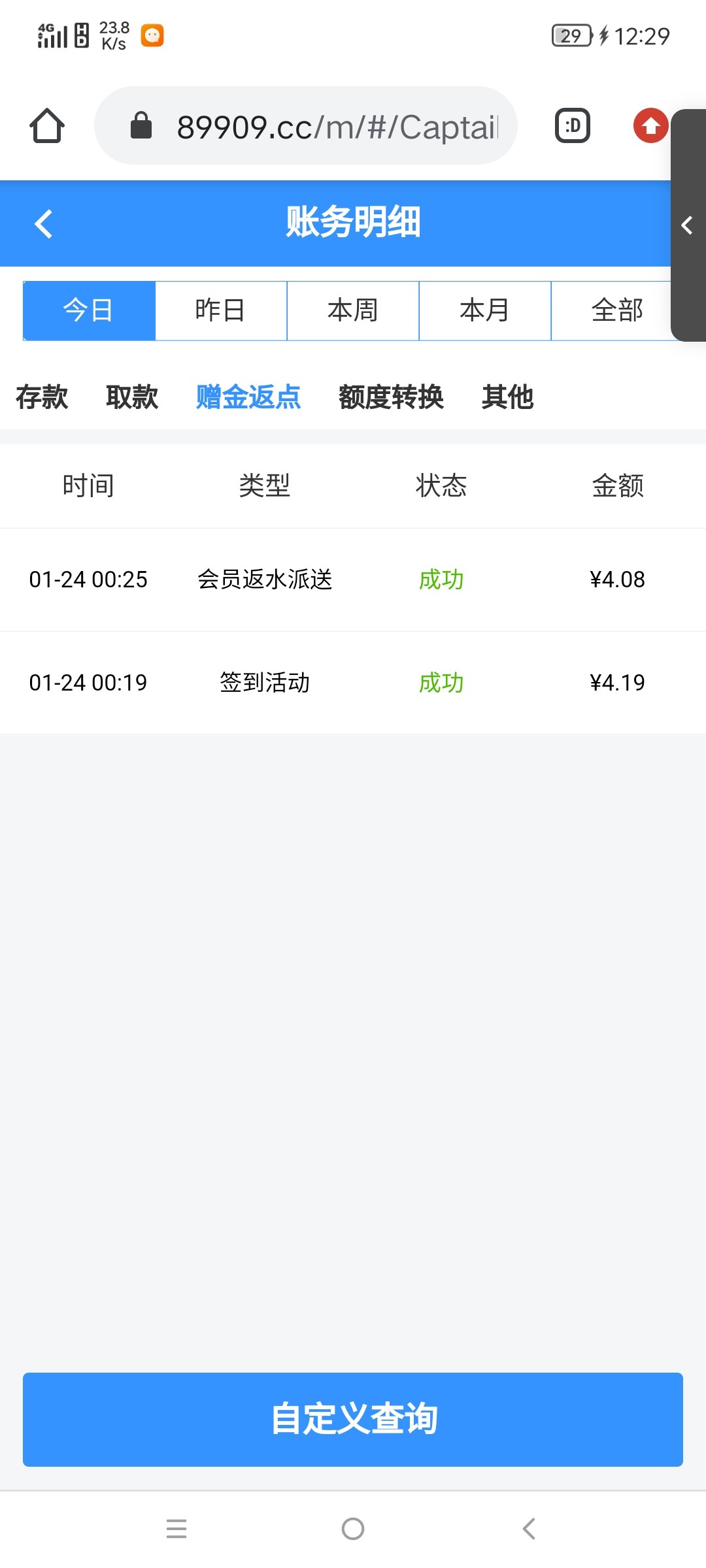Tap the red upload arrow icon
This screenshot has height=1568, width=706.
[650, 125]
